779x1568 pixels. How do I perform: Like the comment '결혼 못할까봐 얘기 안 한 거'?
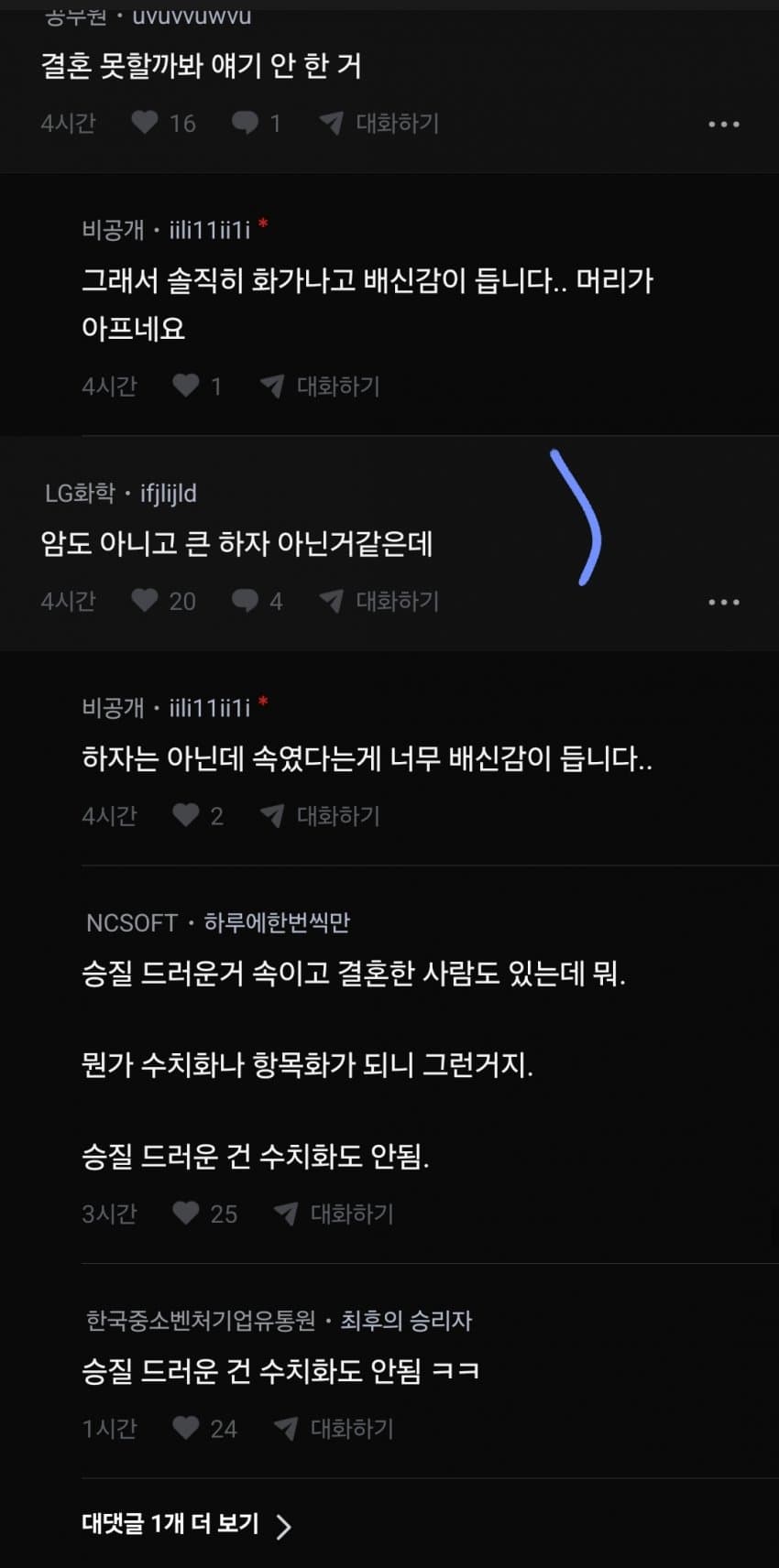(145, 123)
